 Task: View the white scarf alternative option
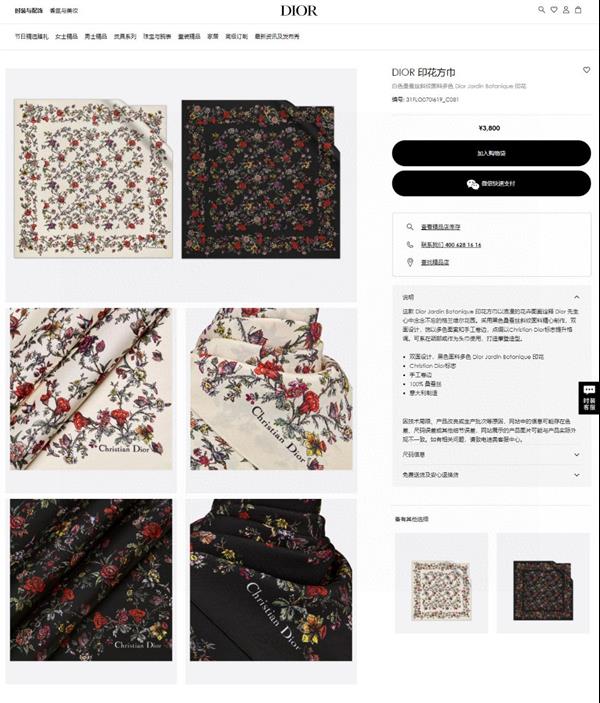(441, 581)
